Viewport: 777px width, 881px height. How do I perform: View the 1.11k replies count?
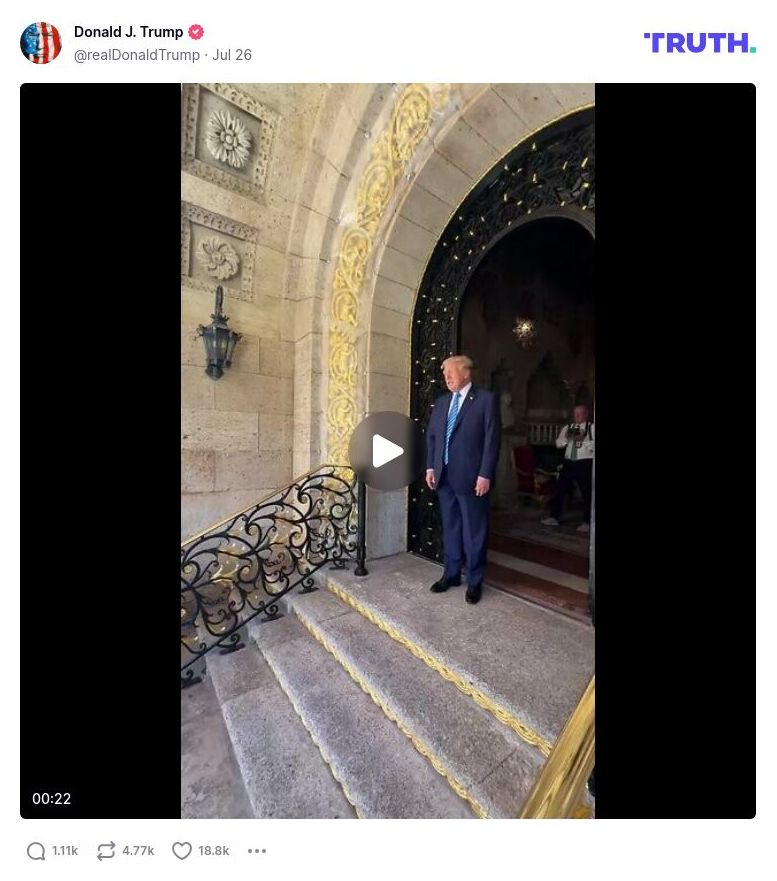[x=65, y=850]
